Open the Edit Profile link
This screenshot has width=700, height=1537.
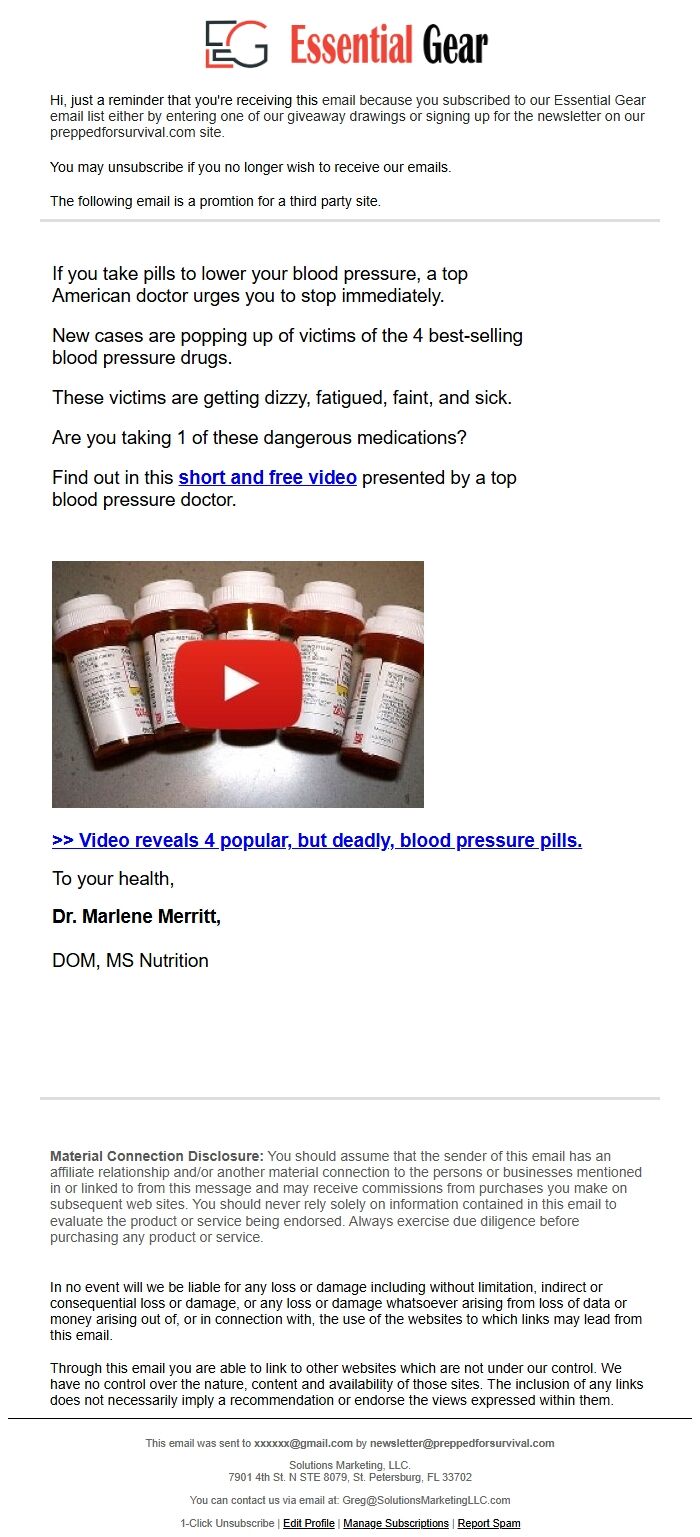pyautogui.click(x=308, y=1523)
